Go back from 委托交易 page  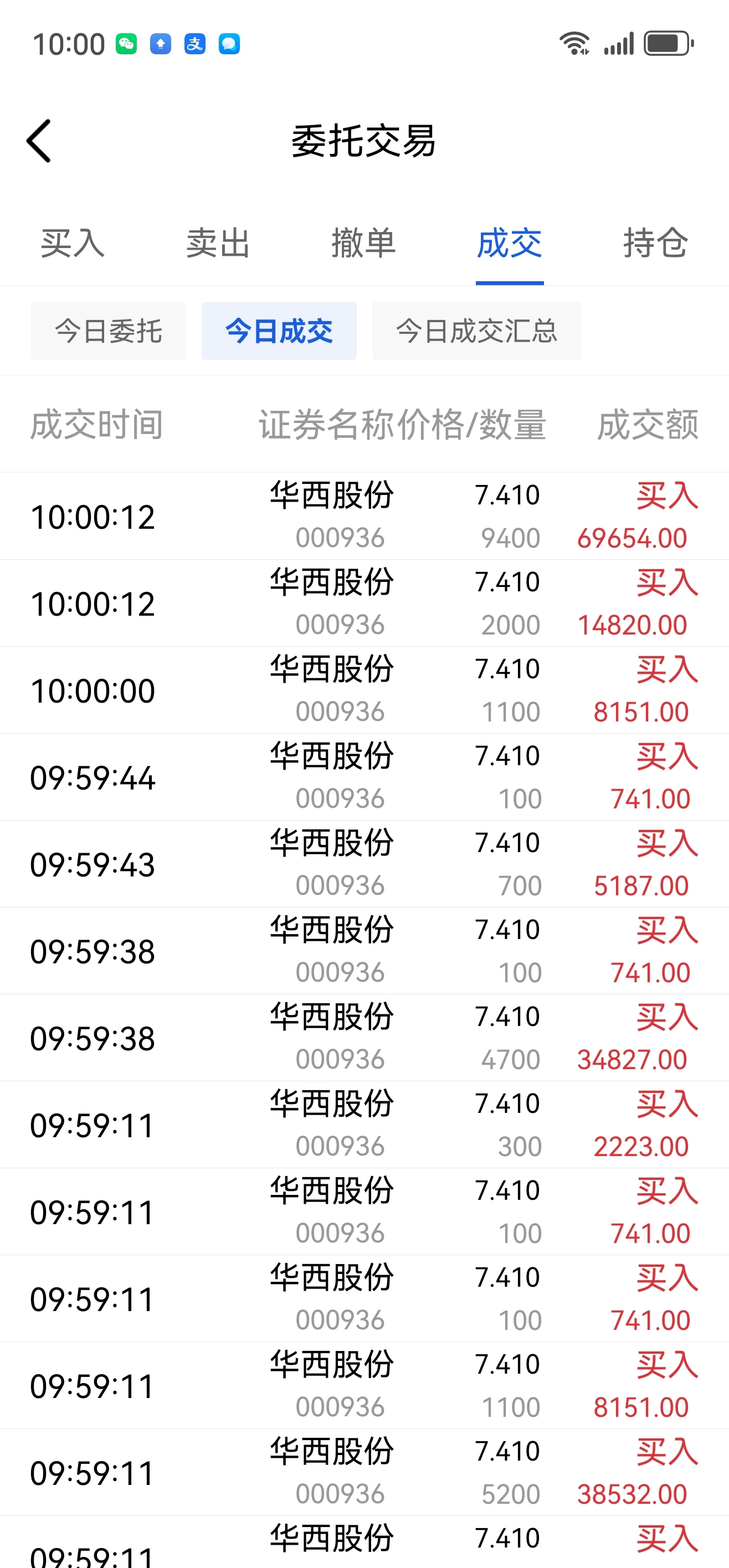pos(39,141)
